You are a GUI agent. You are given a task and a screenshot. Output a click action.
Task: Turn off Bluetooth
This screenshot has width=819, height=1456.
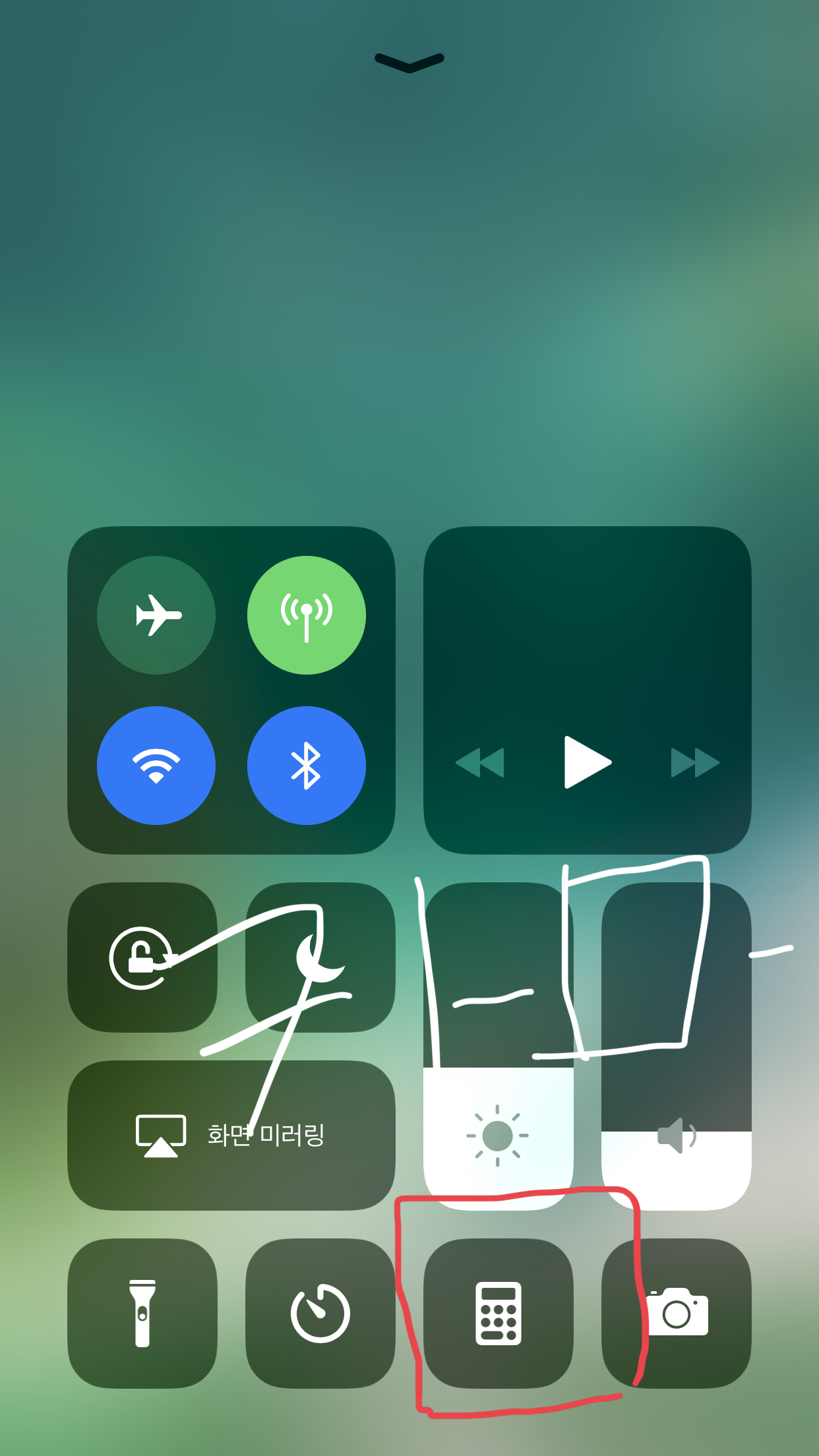306,766
